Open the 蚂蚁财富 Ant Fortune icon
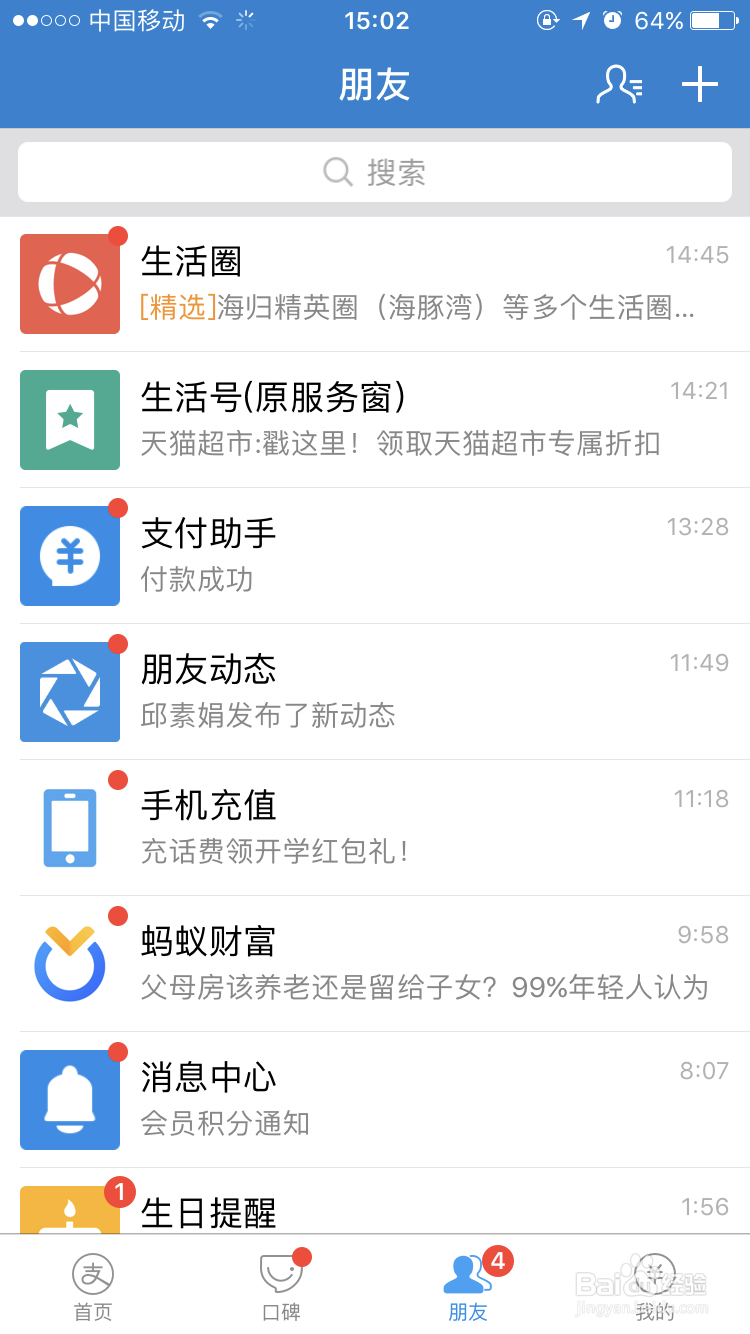This screenshot has width=750, height=1334. 70,963
